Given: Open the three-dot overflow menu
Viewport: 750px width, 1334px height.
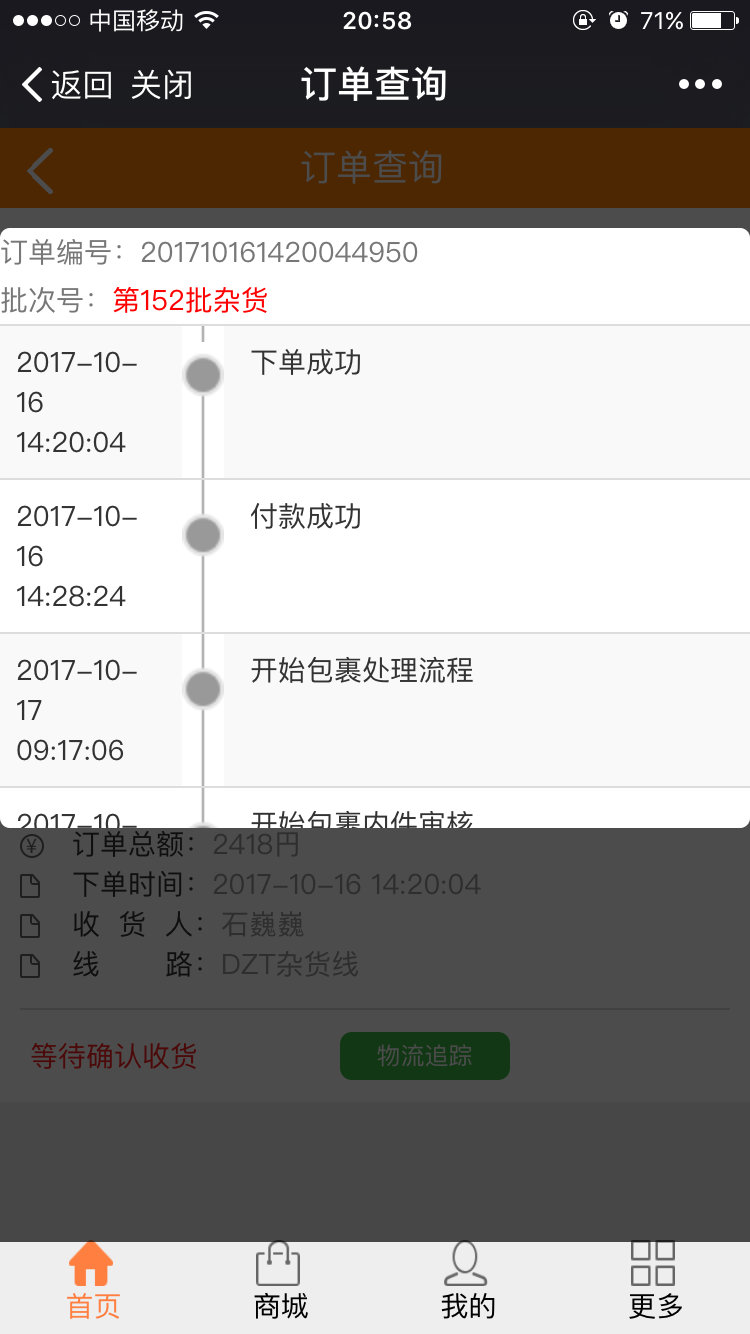Looking at the screenshot, I should [700, 85].
